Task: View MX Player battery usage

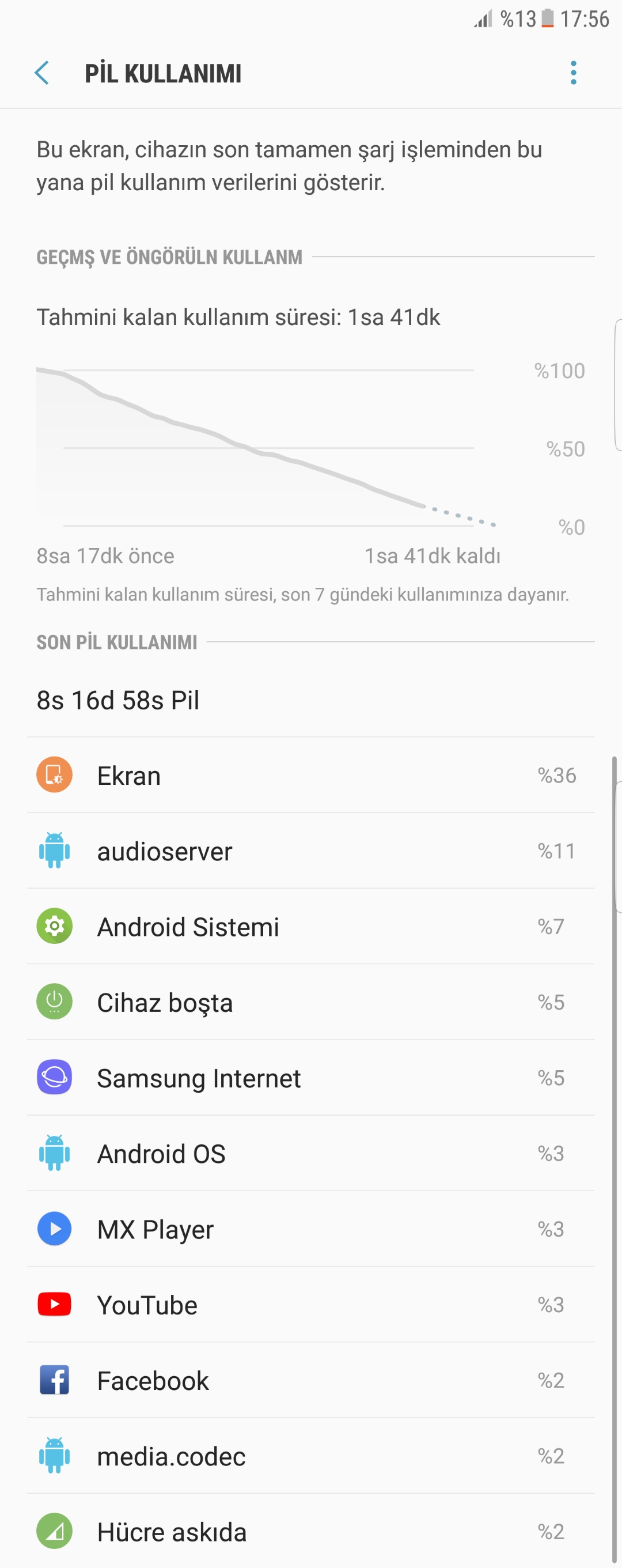Action: pos(310,1229)
